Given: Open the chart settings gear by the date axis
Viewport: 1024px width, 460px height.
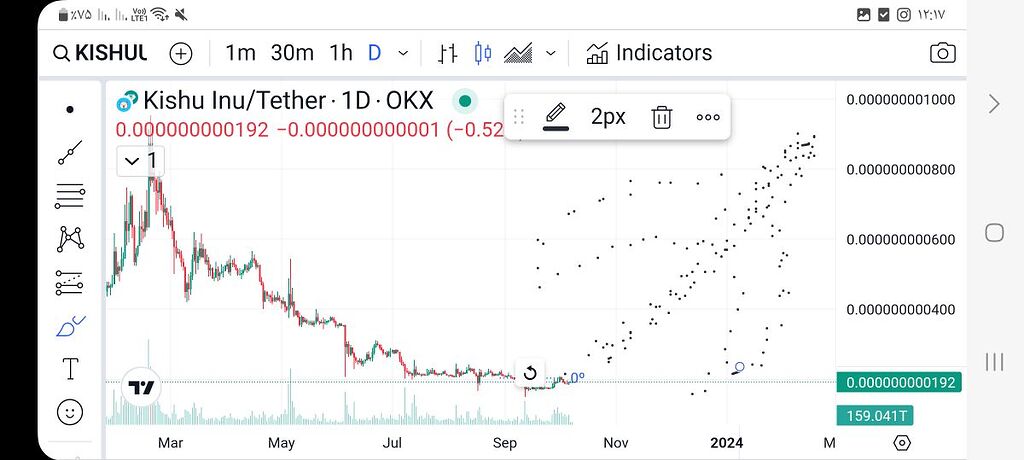Looking at the screenshot, I should coord(902,442).
